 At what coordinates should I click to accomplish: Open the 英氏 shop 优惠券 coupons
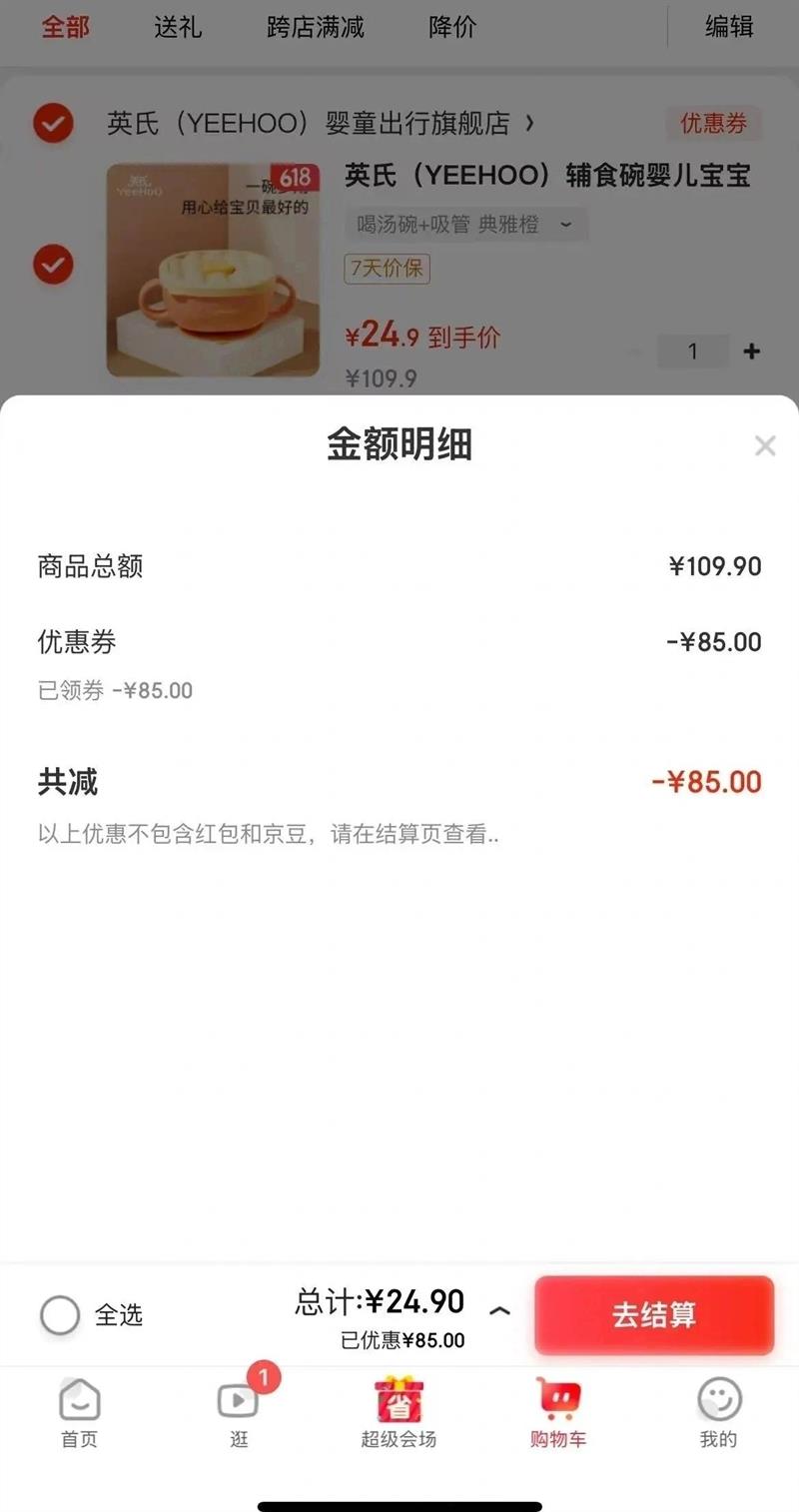713,124
